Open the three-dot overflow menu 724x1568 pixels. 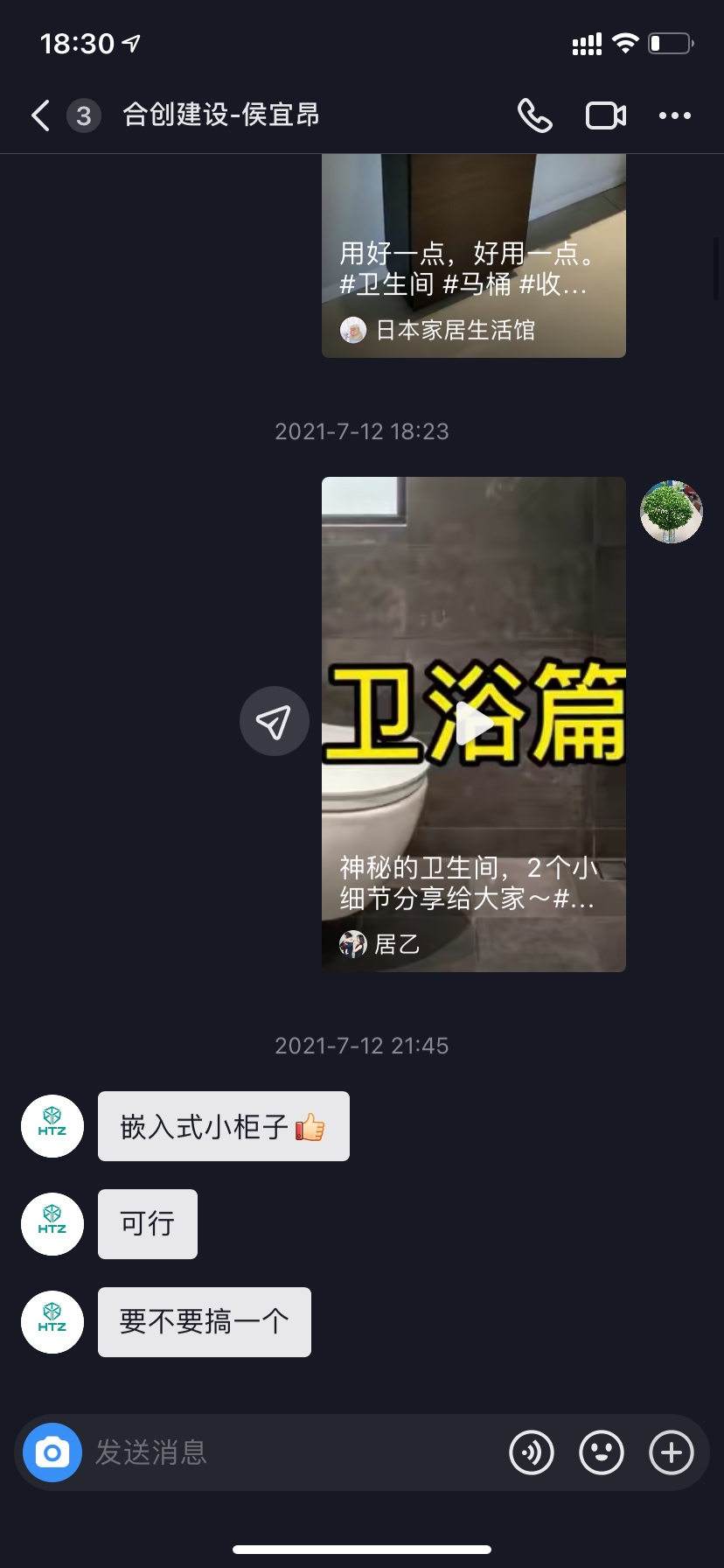pyautogui.click(x=674, y=115)
